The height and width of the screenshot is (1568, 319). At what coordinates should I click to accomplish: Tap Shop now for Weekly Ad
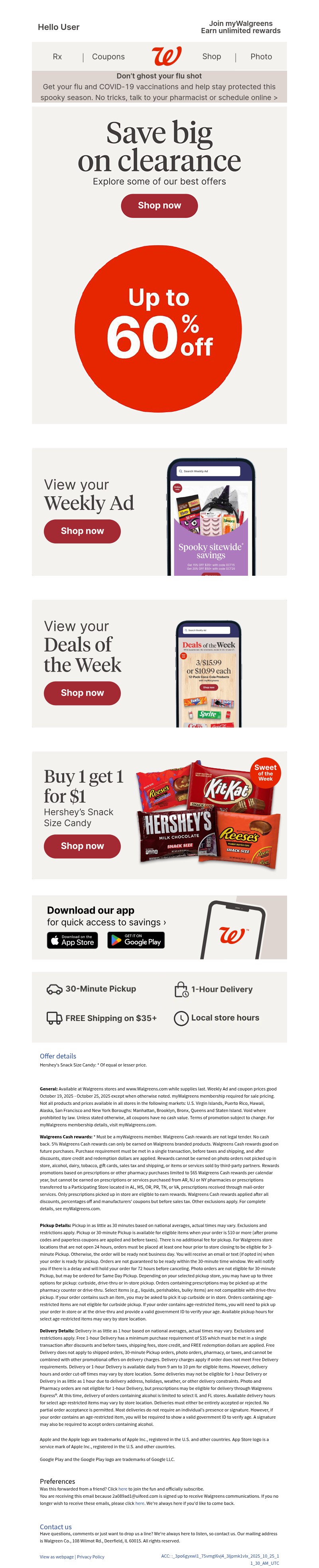coord(82,531)
